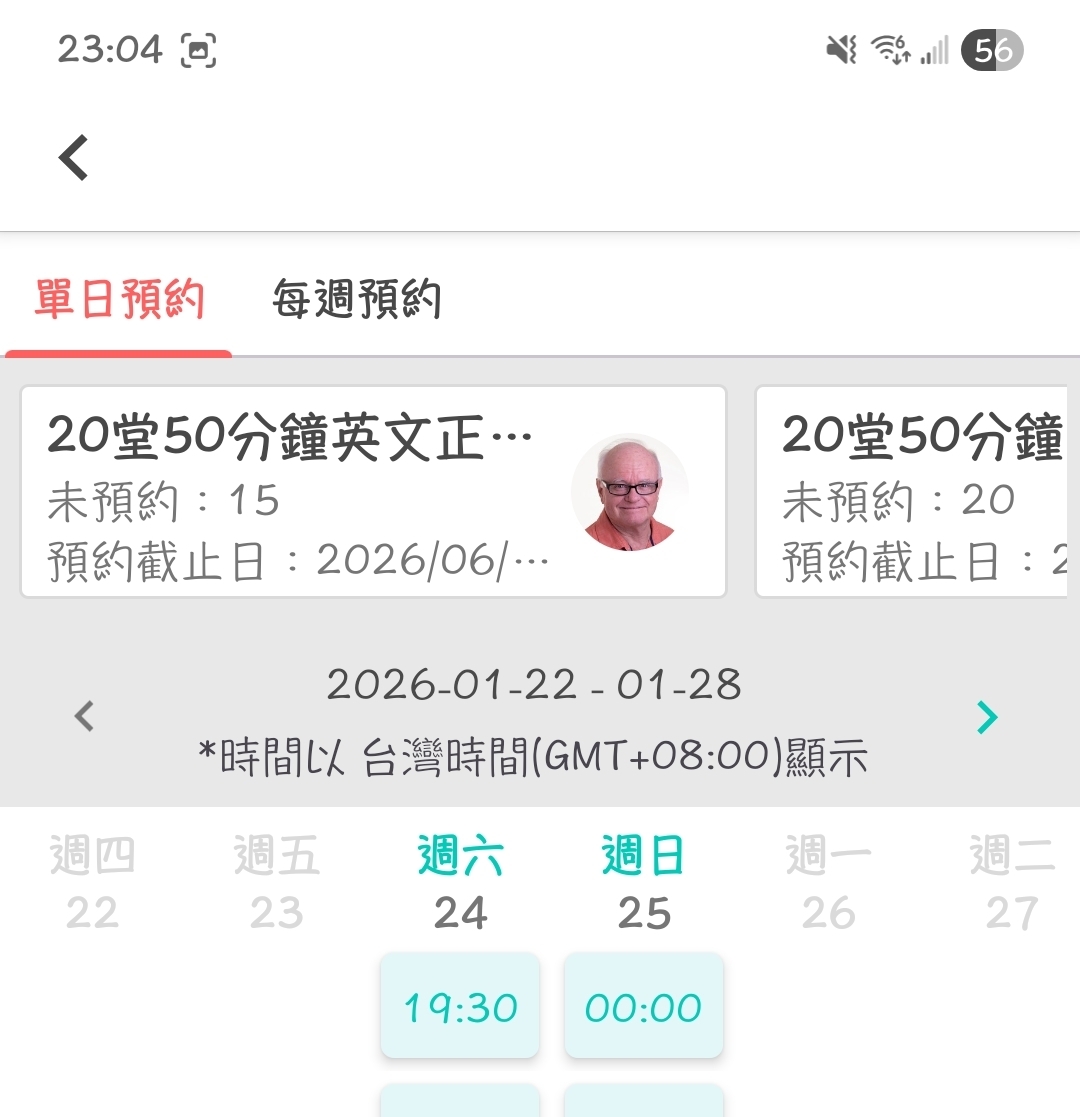Select the 單日預約 tab
Screen dimensions: 1080x1117
point(119,300)
